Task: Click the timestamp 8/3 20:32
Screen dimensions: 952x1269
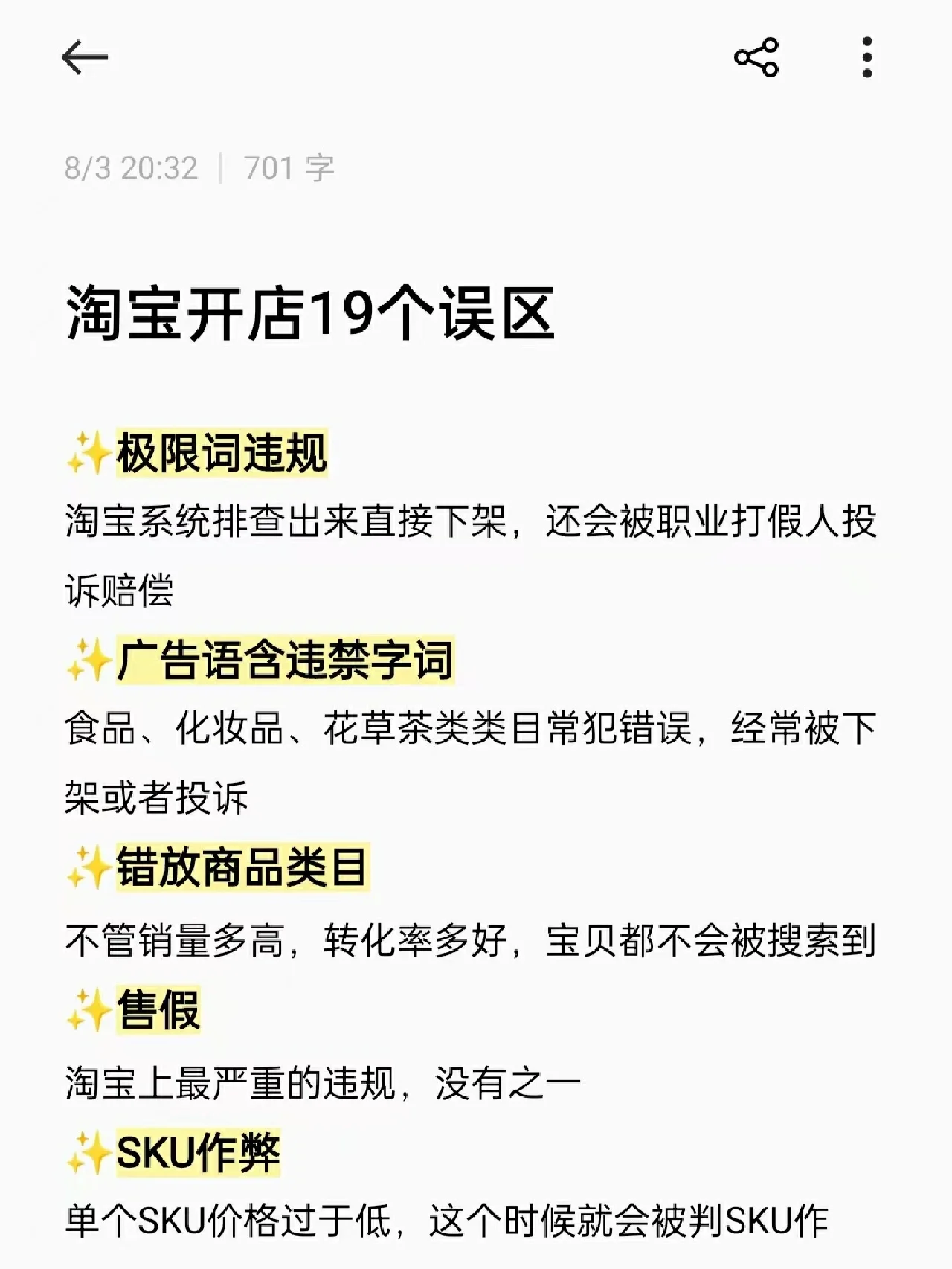Action: (130, 168)
